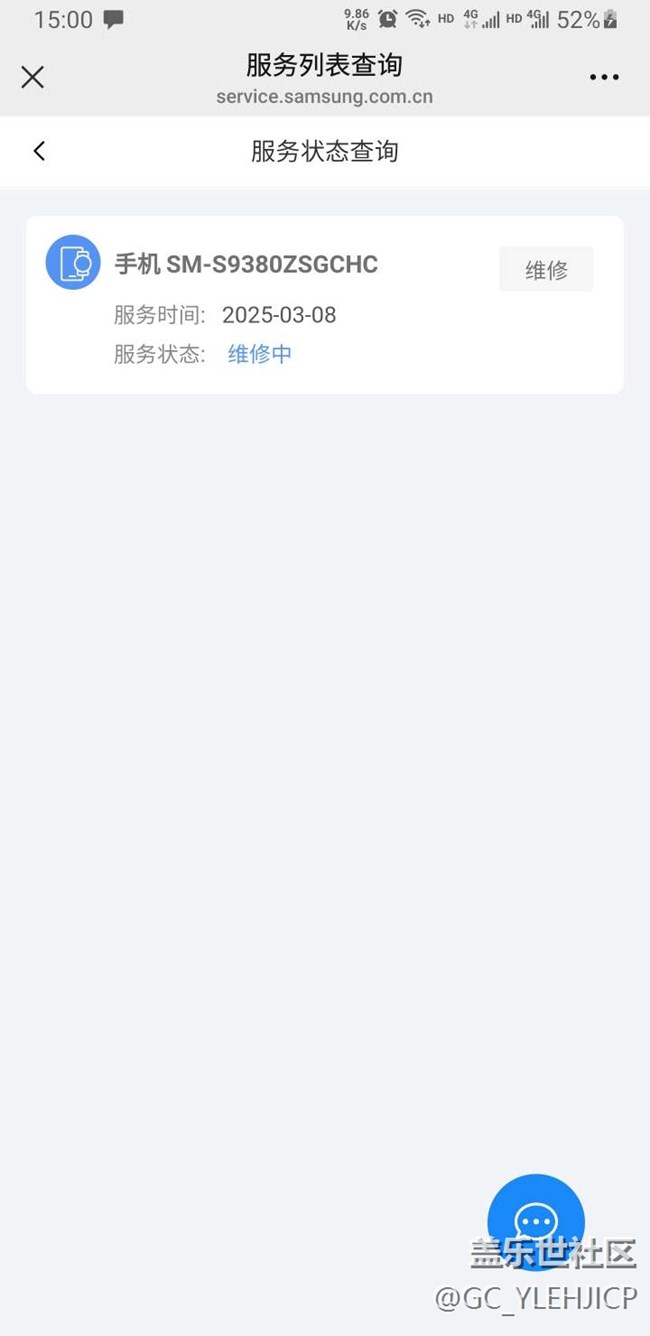
Task: Tap the 维修 button
Action: 546,269
